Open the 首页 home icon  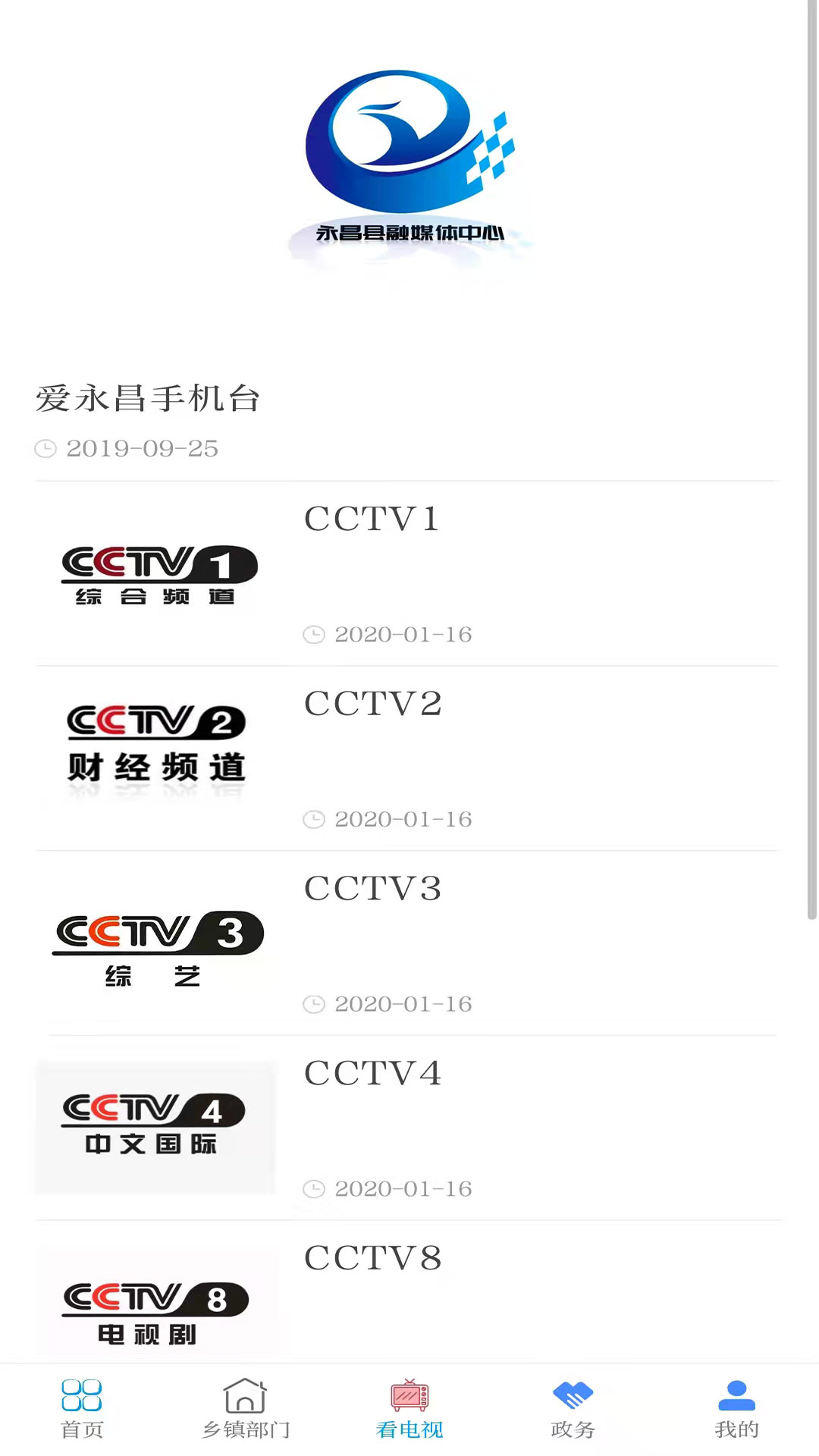[x=81, y=1395]
